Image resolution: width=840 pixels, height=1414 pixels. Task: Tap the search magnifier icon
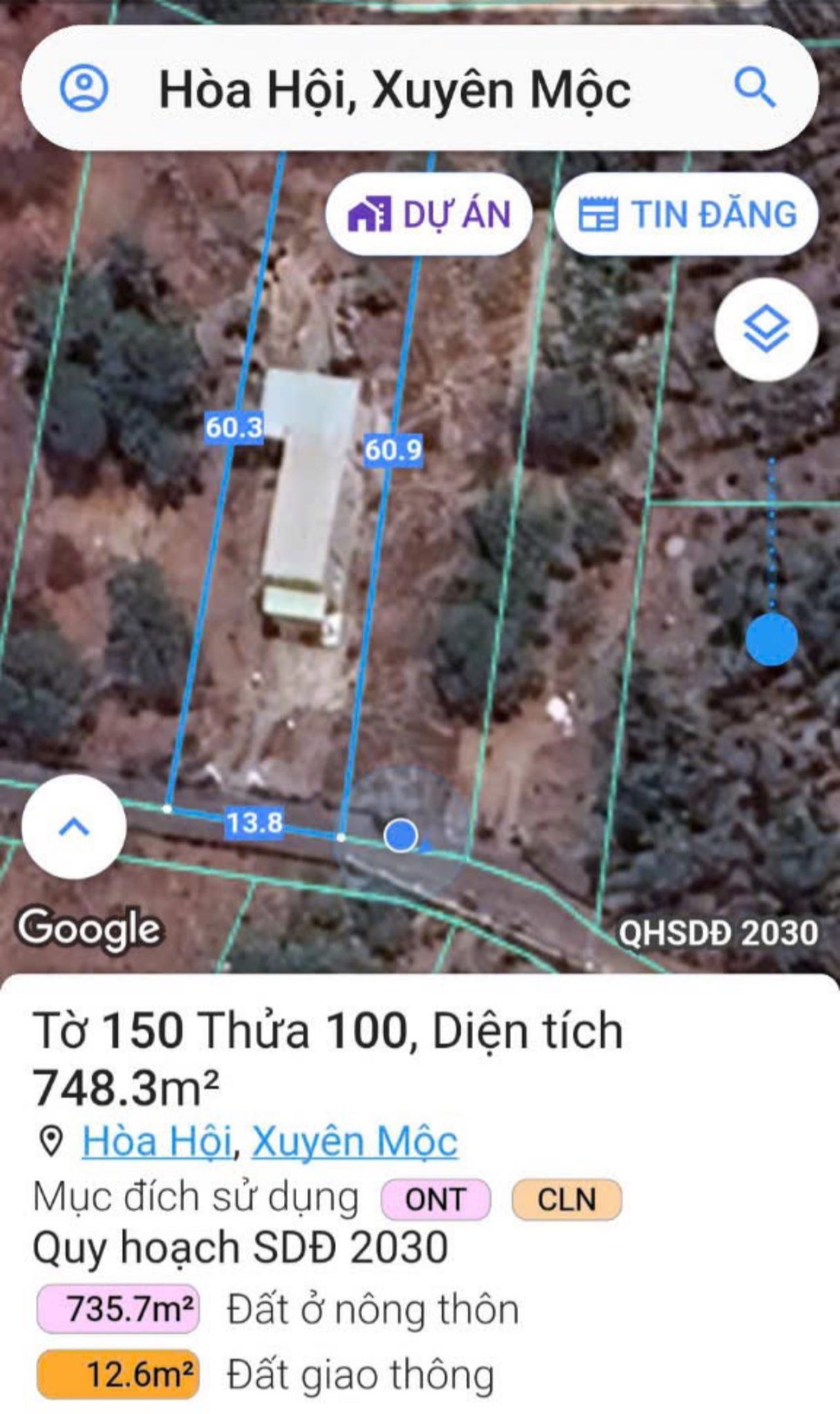click(754, 88)
